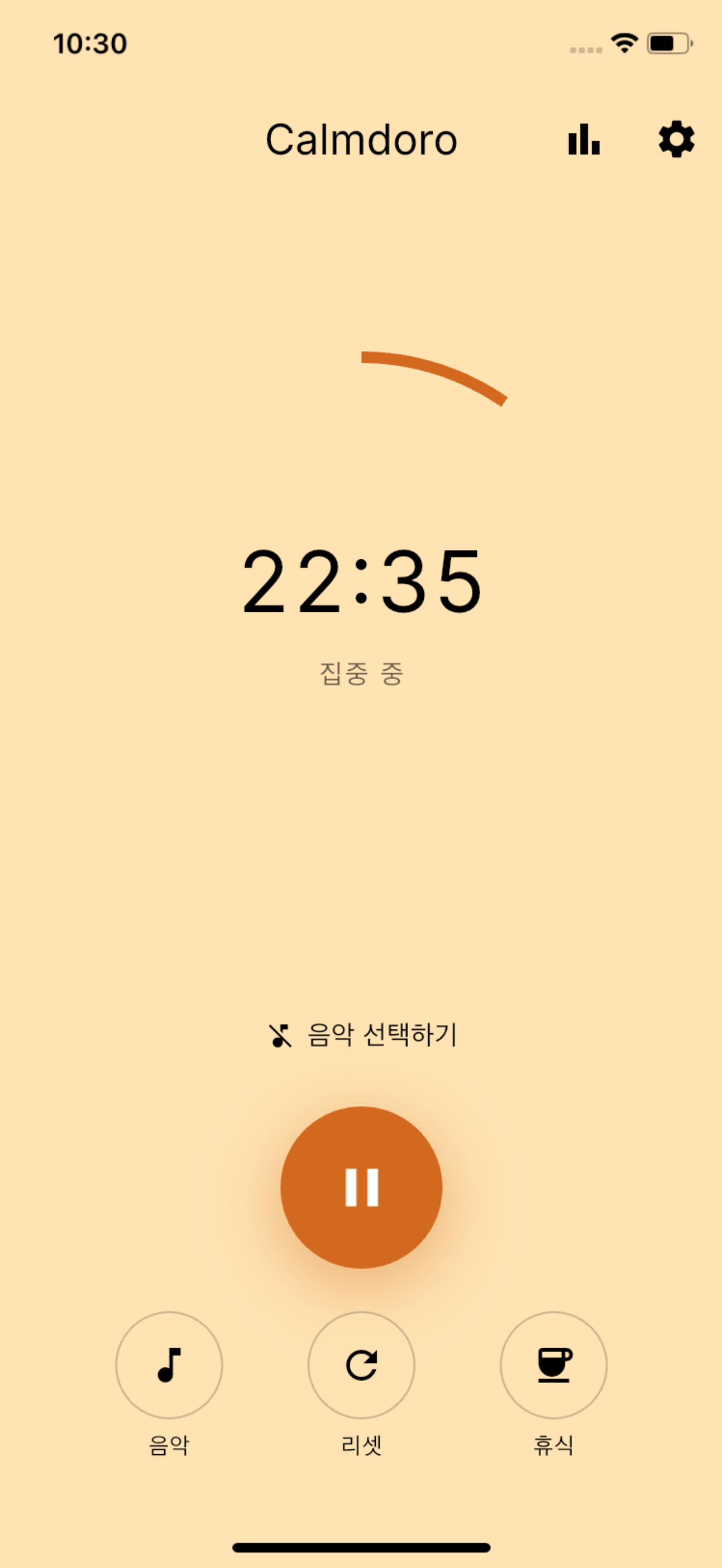Viewport: 722px width, 1568px height.
Task: Reset the timer with 리셋
Action: point(361,1365)
